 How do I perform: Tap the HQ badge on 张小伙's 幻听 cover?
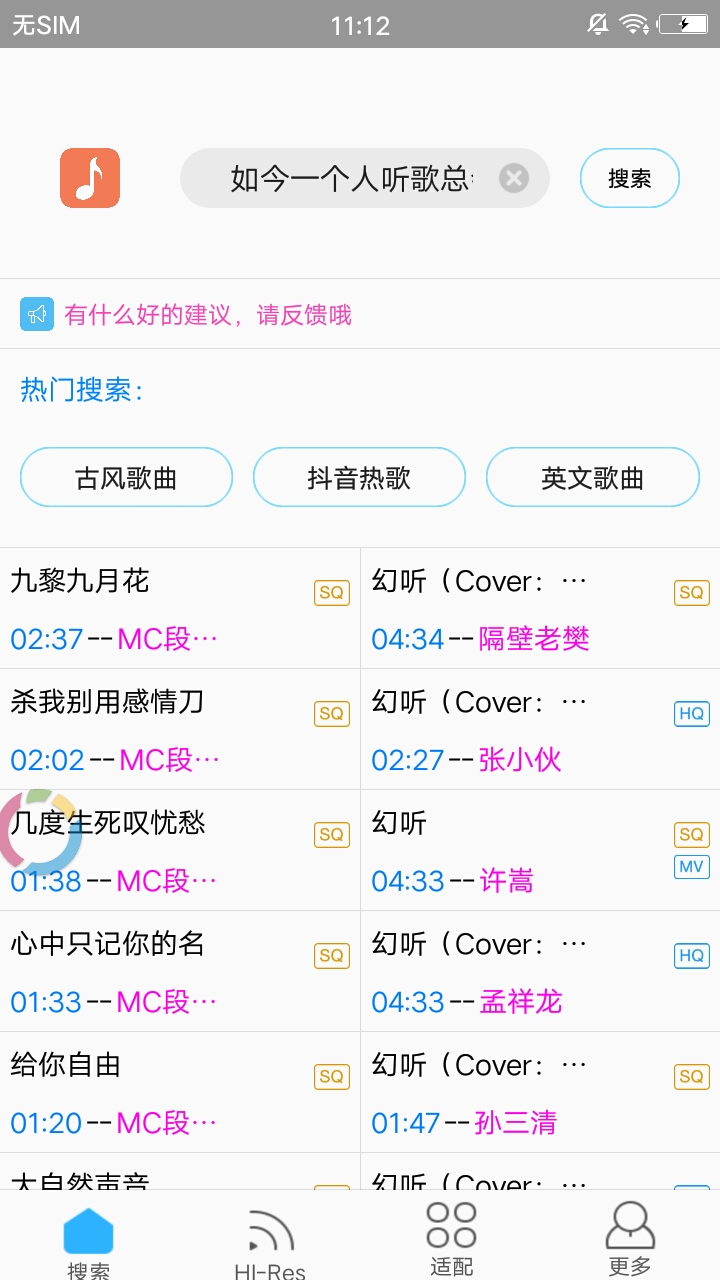click(x=691, y=713)
